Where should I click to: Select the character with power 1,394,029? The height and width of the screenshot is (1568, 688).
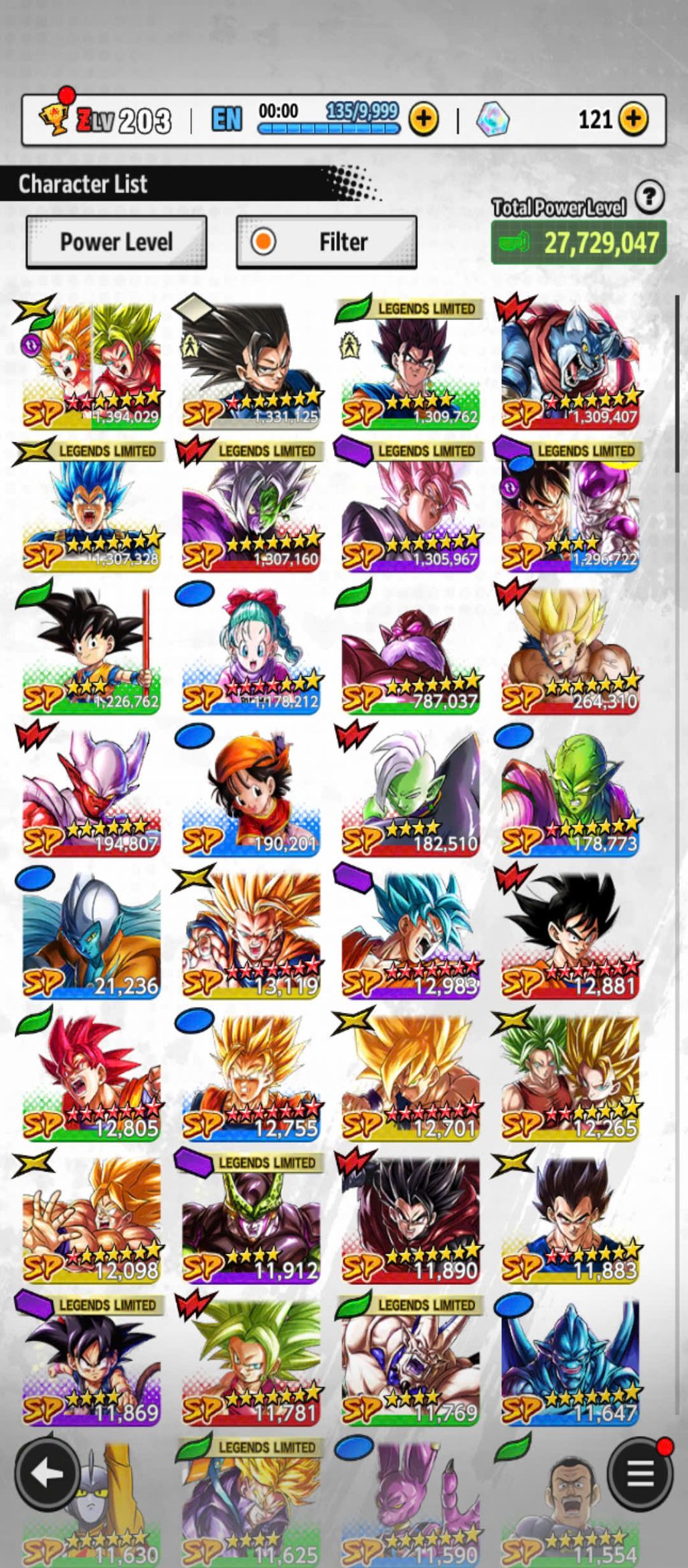[x=91, y=365]
